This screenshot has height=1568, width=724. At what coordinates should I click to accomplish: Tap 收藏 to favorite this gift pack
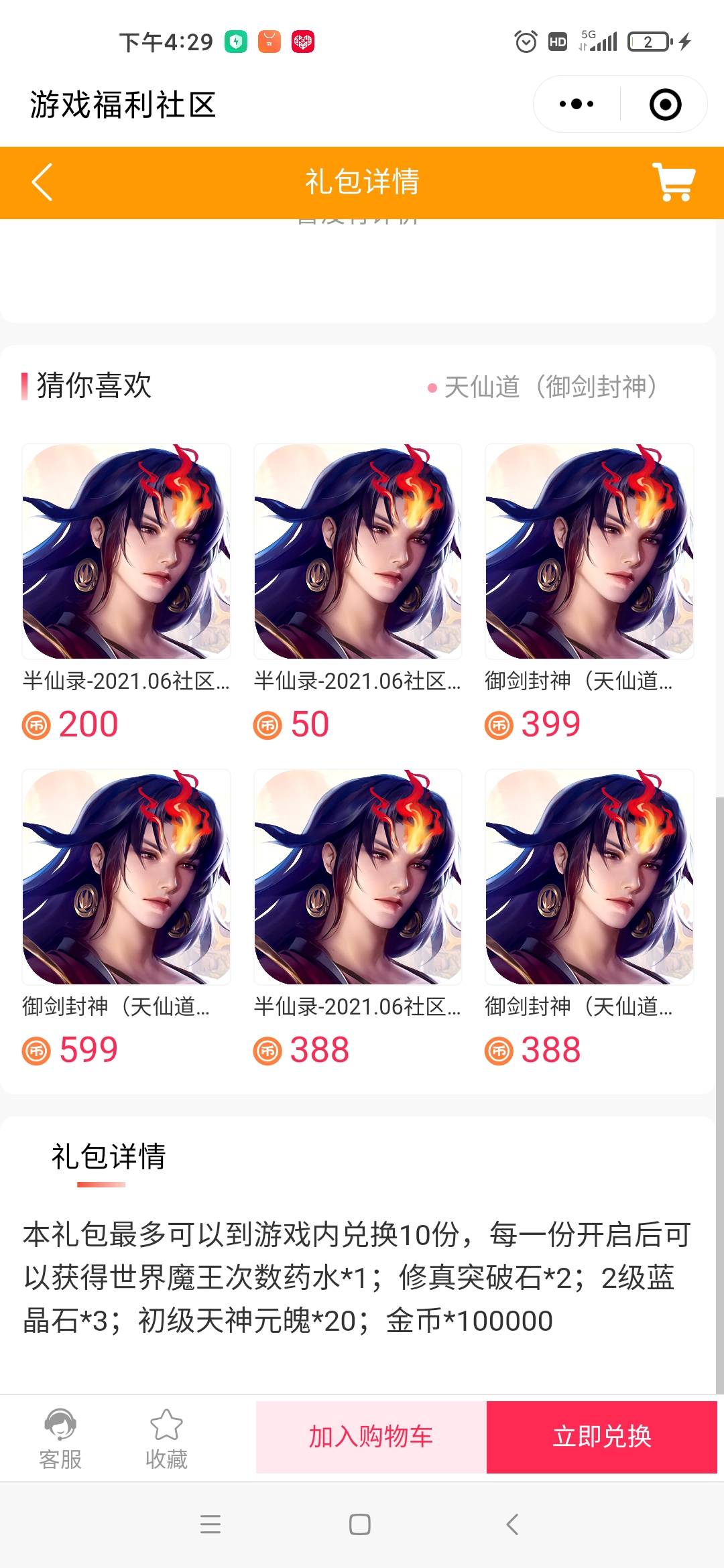(x=166, y=1438)
